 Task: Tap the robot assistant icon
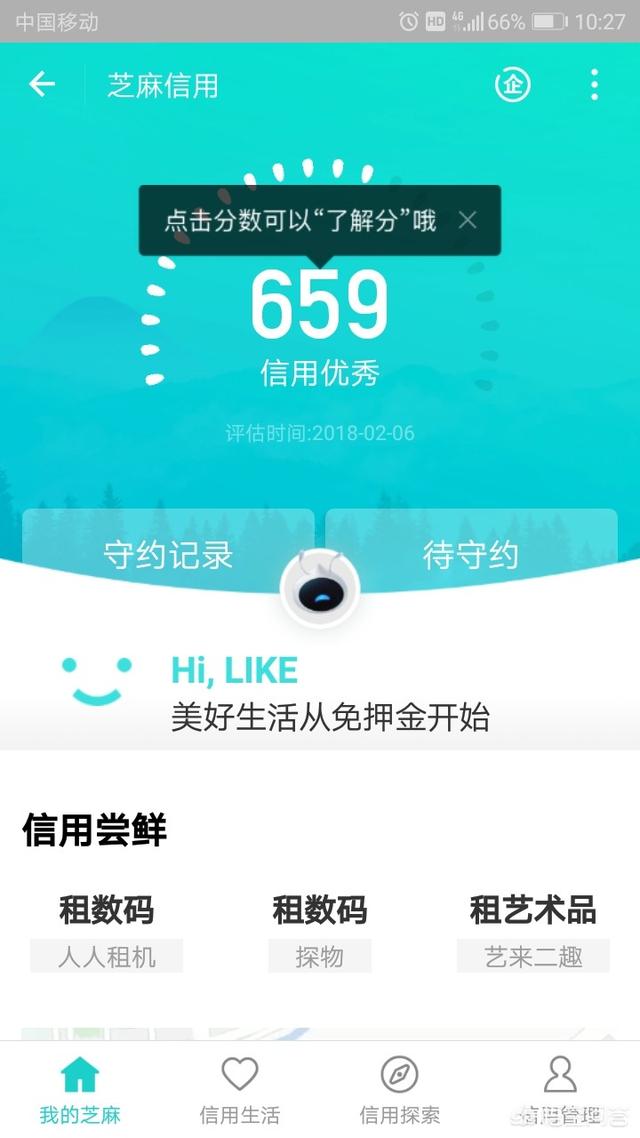(x=320, y=589)
